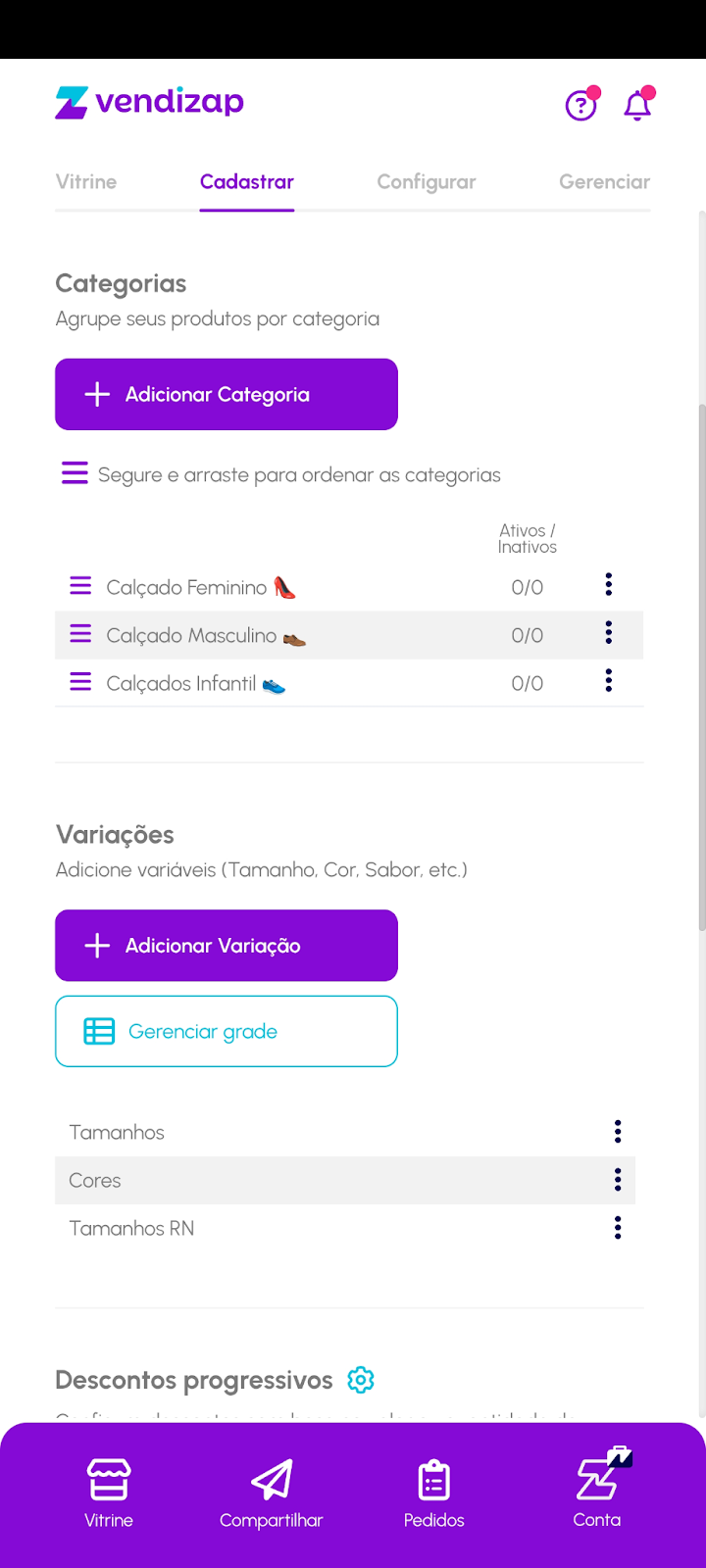
Task: Tap Adicionar Variação button
Action: 227,946
